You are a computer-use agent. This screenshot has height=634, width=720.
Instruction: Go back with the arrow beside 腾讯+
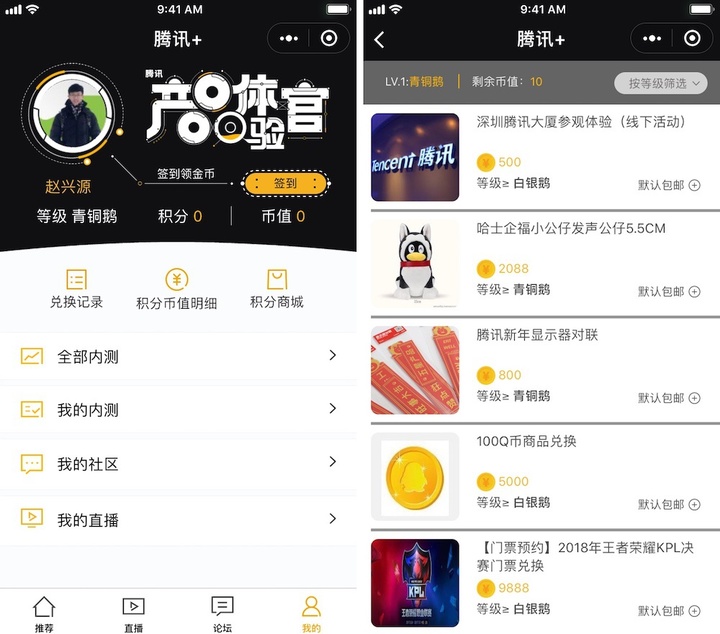[379, 39]
